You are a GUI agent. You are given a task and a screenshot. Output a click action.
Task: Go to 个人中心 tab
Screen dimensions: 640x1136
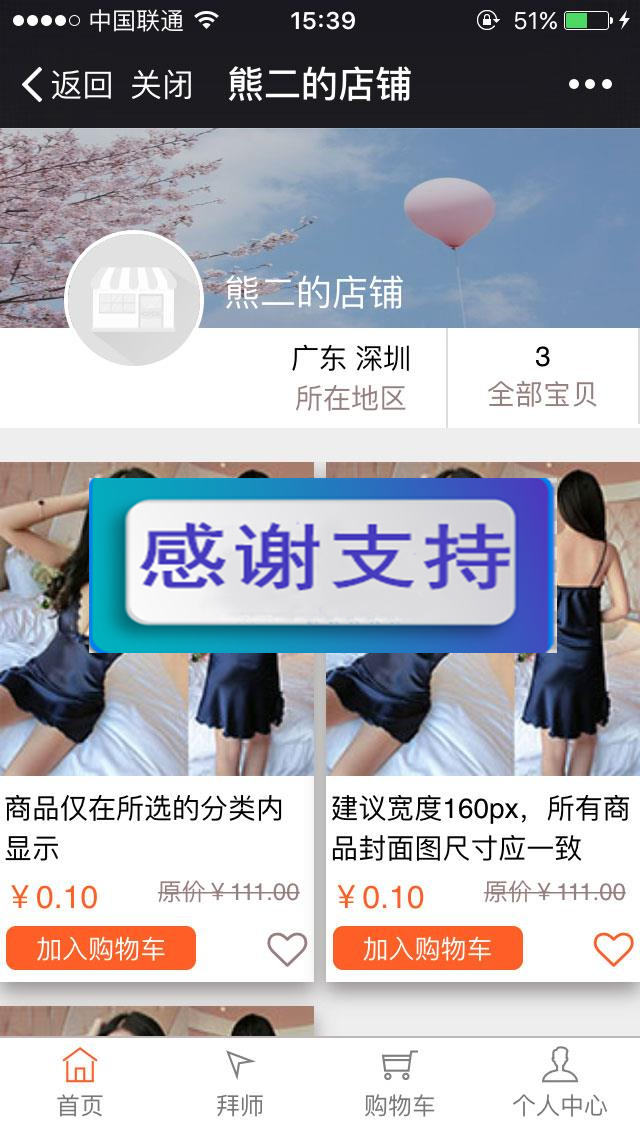(559, 1084)
